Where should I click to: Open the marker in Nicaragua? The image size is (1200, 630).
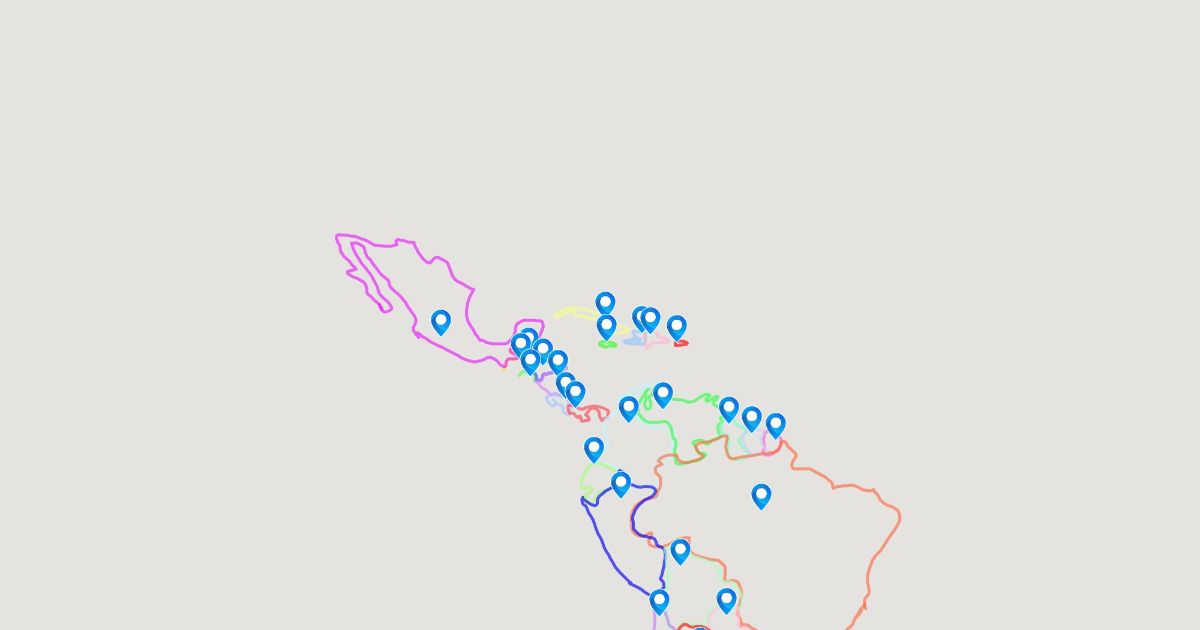coord(558,361)
